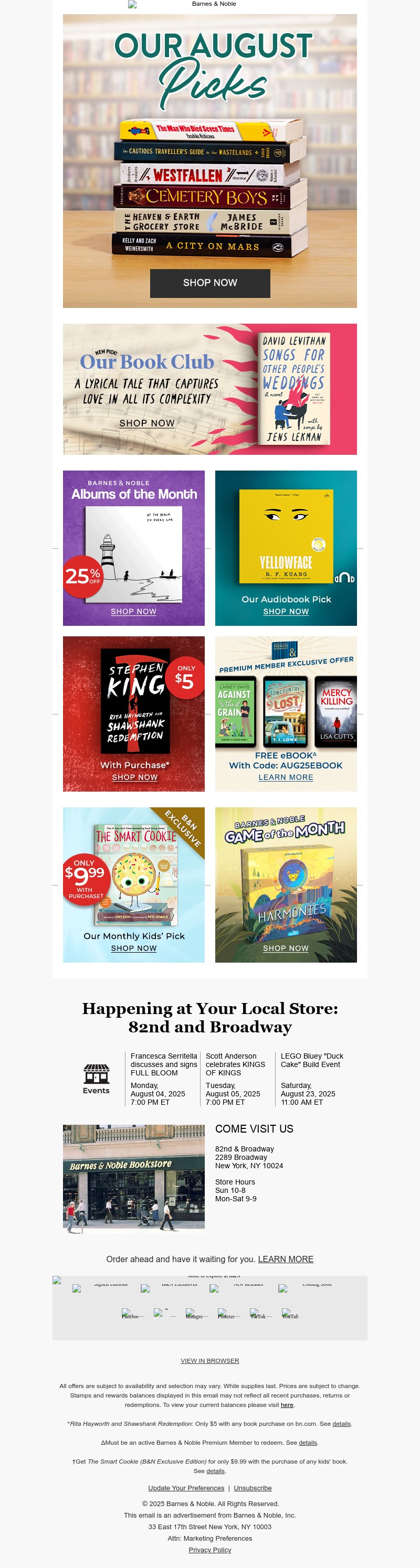Open the Signed Editions link

(110, 1284)
